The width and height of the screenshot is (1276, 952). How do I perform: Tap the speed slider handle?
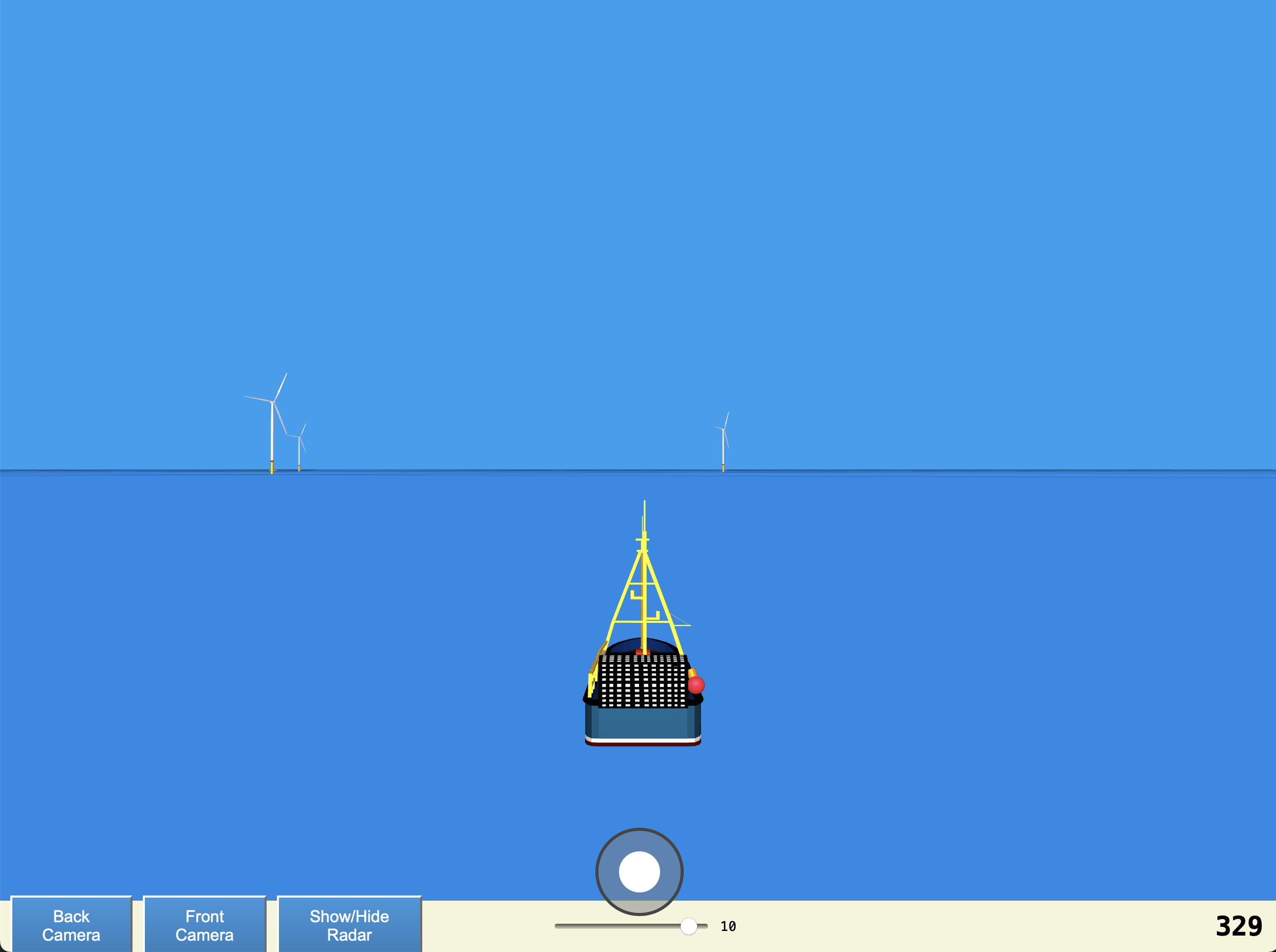click(688, 926)
